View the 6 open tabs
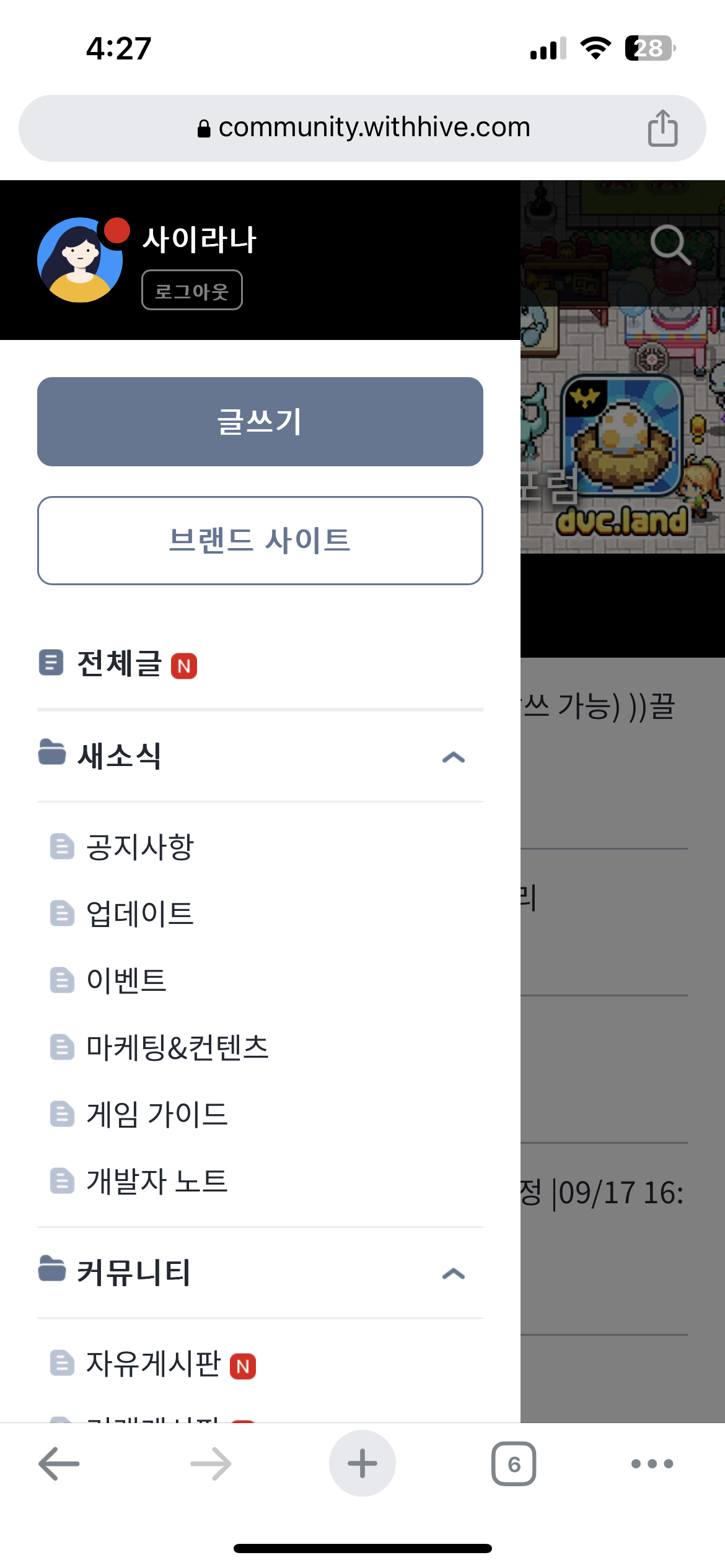The image size is (725, 1568). point(514,1464)
